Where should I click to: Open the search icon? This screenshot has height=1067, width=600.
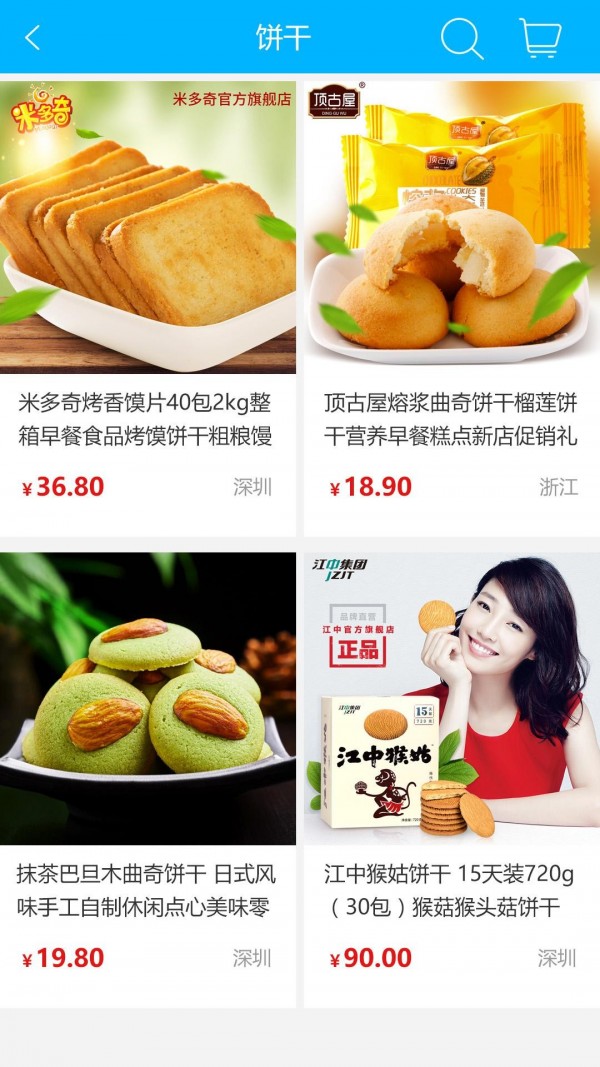pyautogui.click(x=461, y=39)
